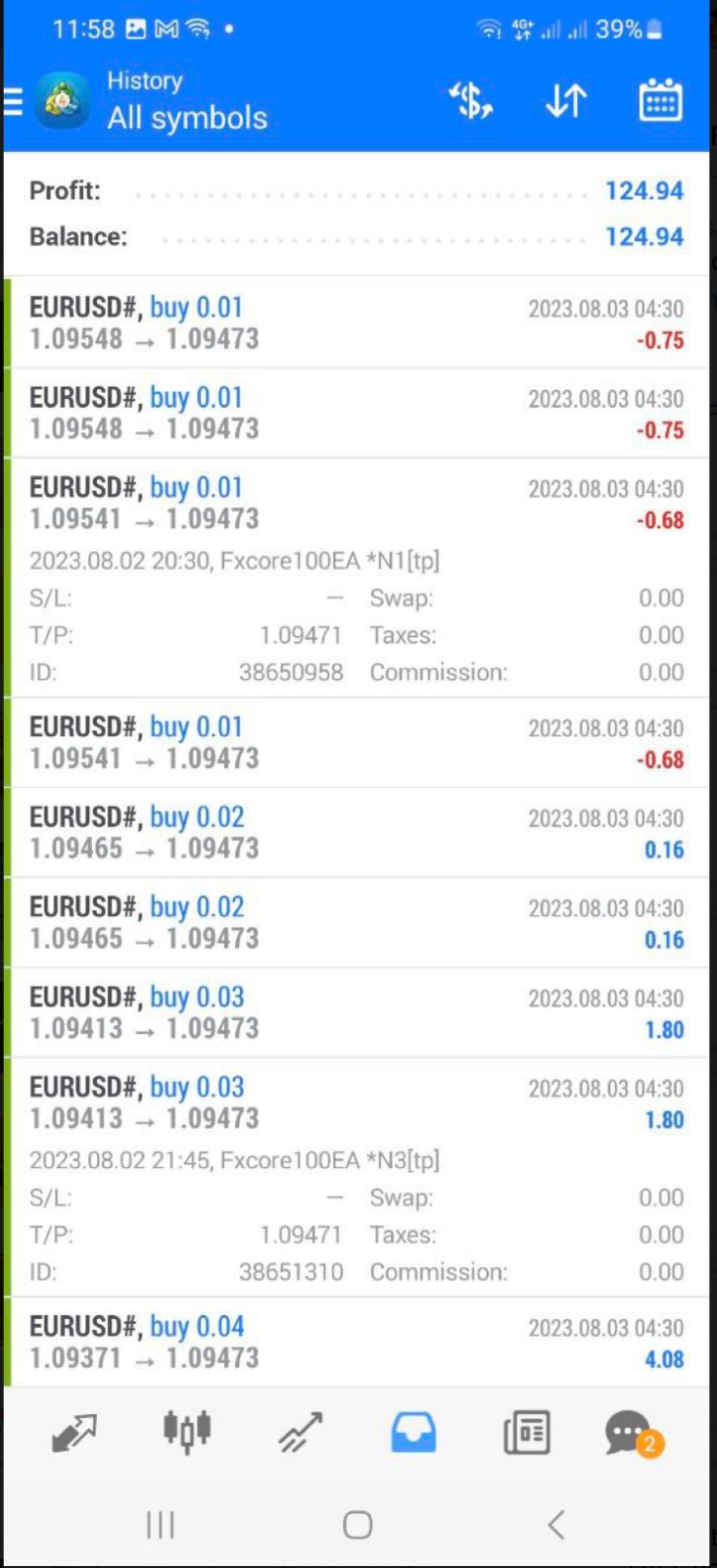This screenshot has width=717, height=1568.
Task: Select the History tab
Action: pos(413,1433)
